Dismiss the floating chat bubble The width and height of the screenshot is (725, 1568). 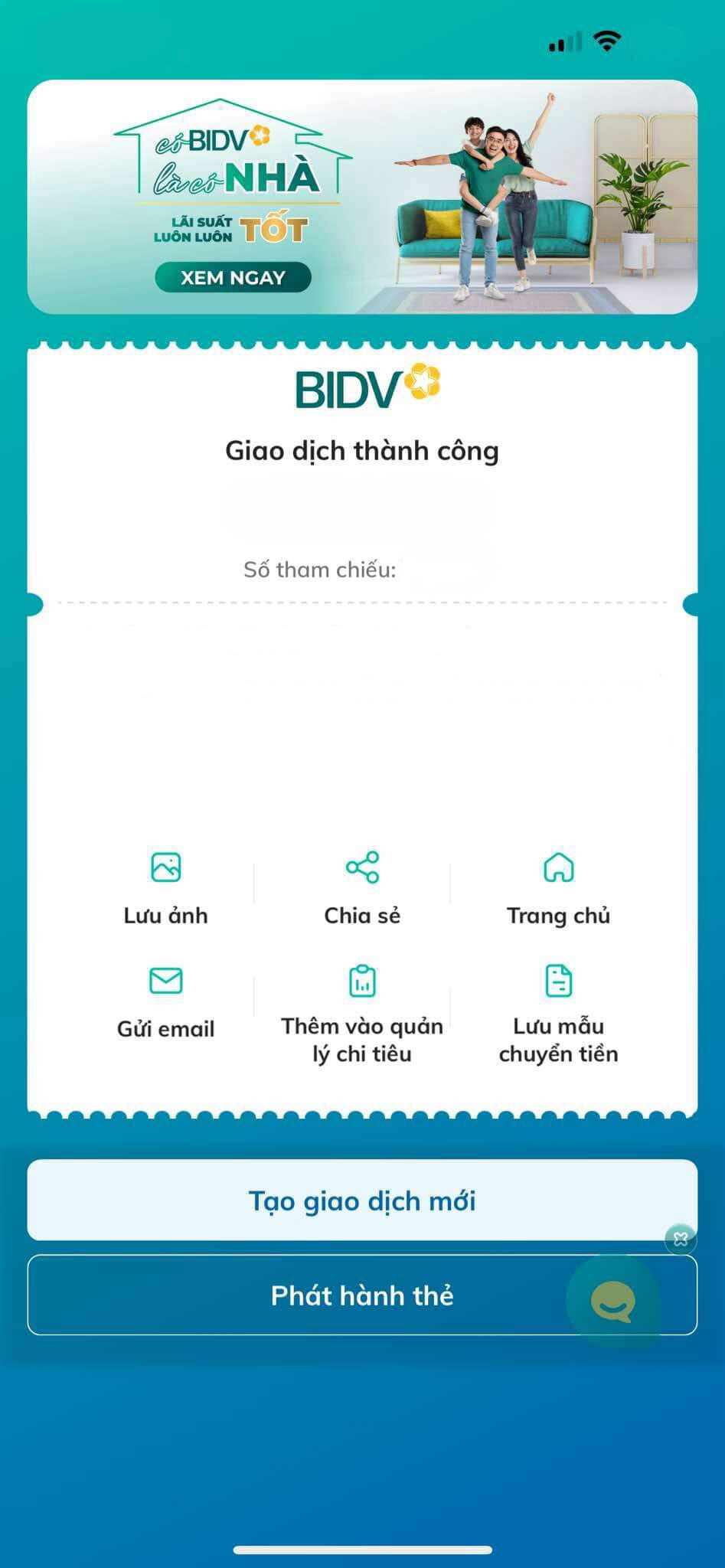[681, 1239]
